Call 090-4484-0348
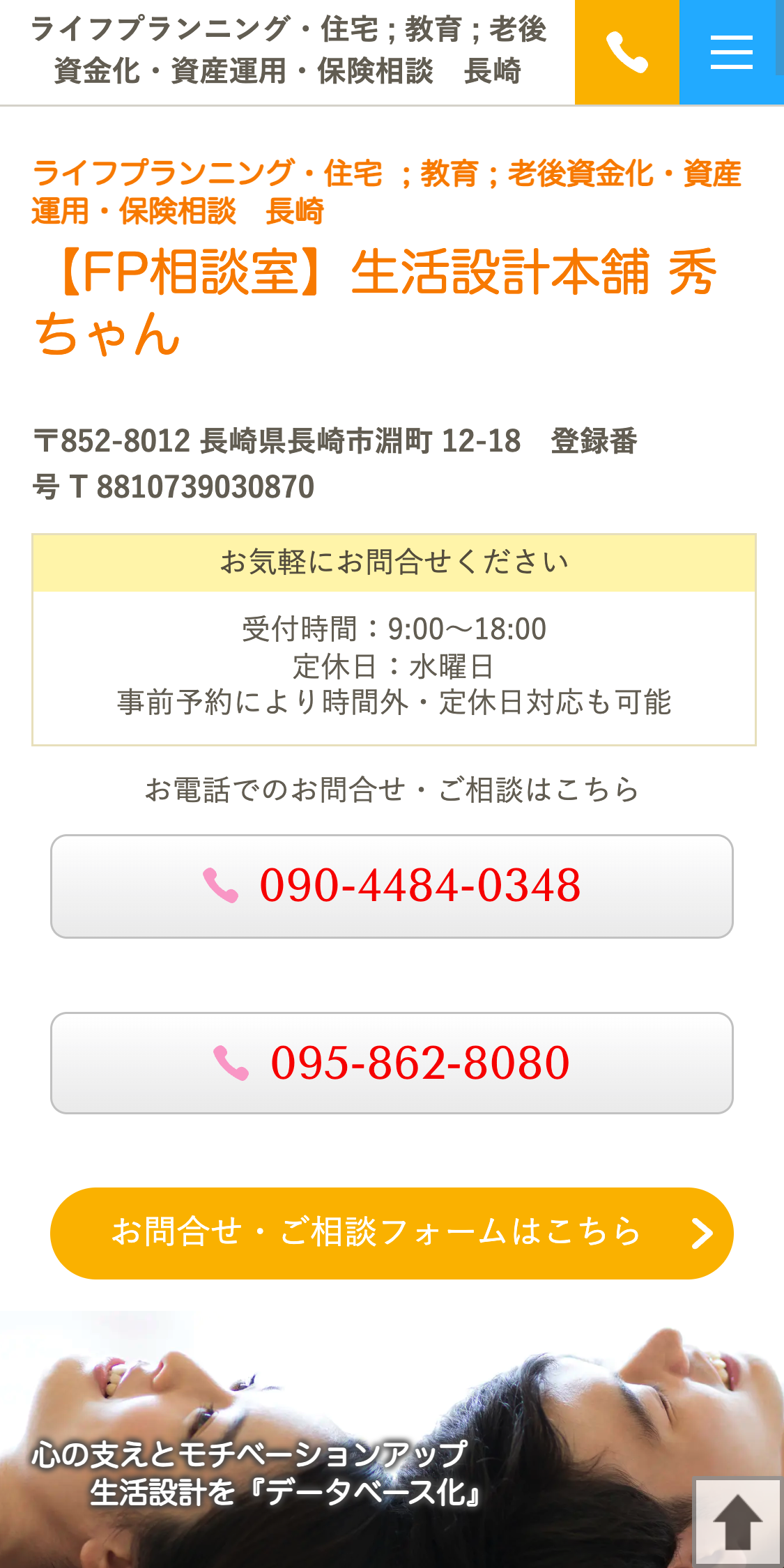 tap(392, 886)
